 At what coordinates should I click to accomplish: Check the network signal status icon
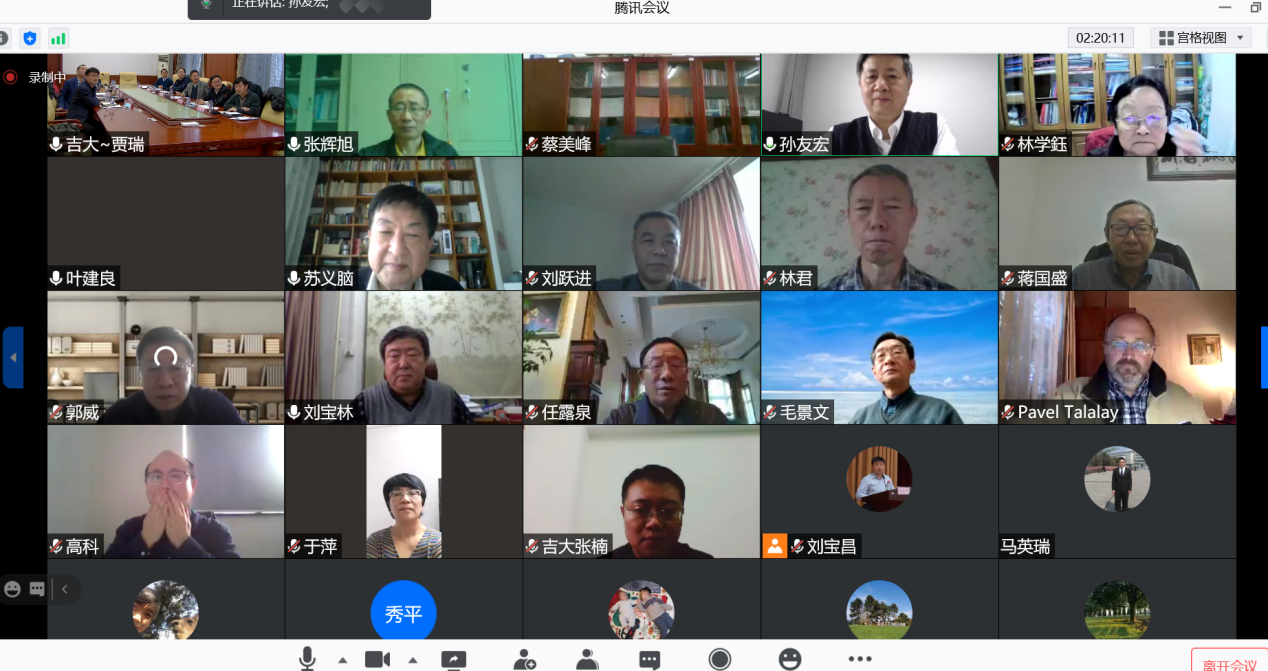pyautogui.click(x=58, y=38)
